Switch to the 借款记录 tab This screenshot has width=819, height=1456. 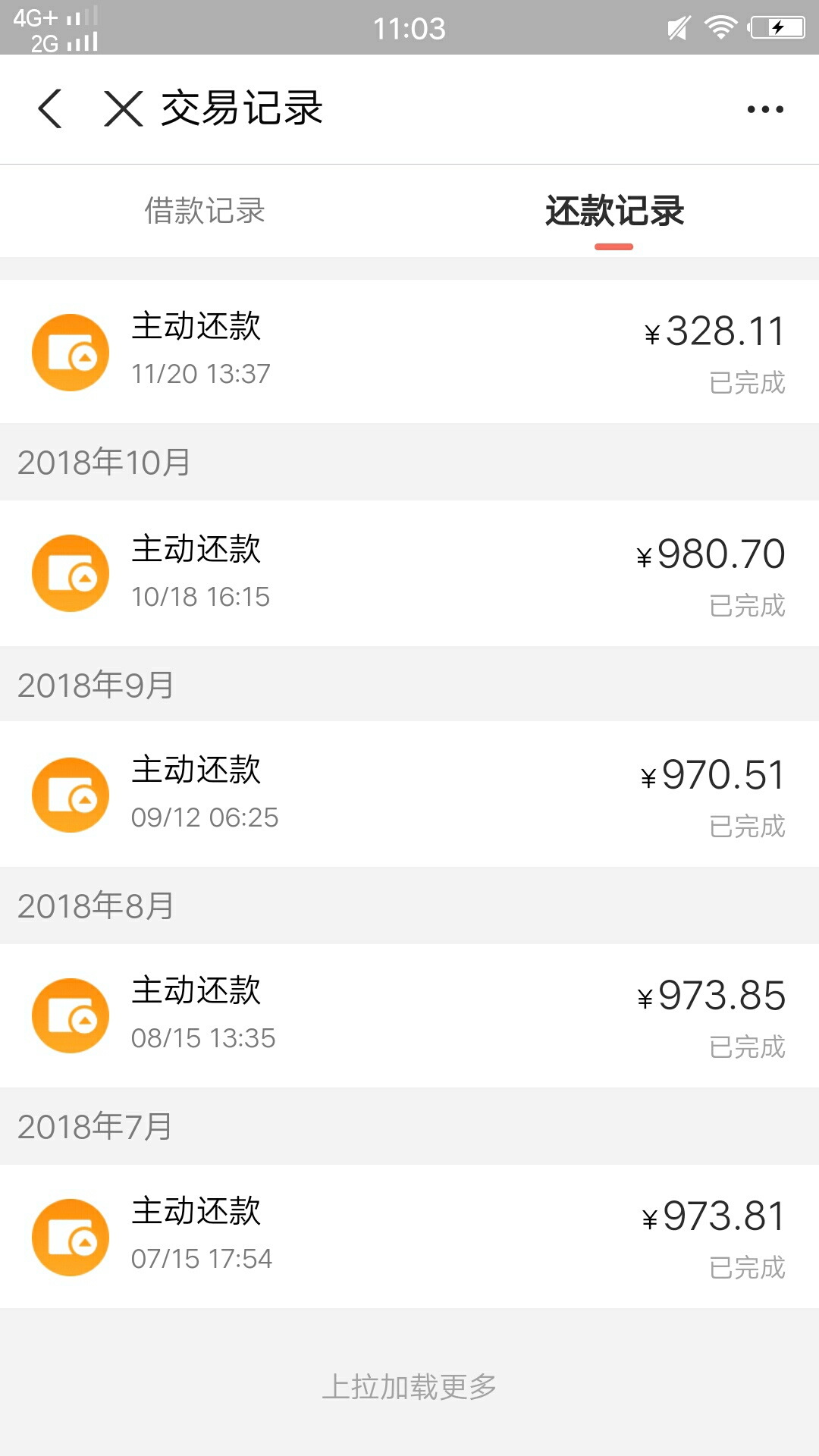pos(205,211)
